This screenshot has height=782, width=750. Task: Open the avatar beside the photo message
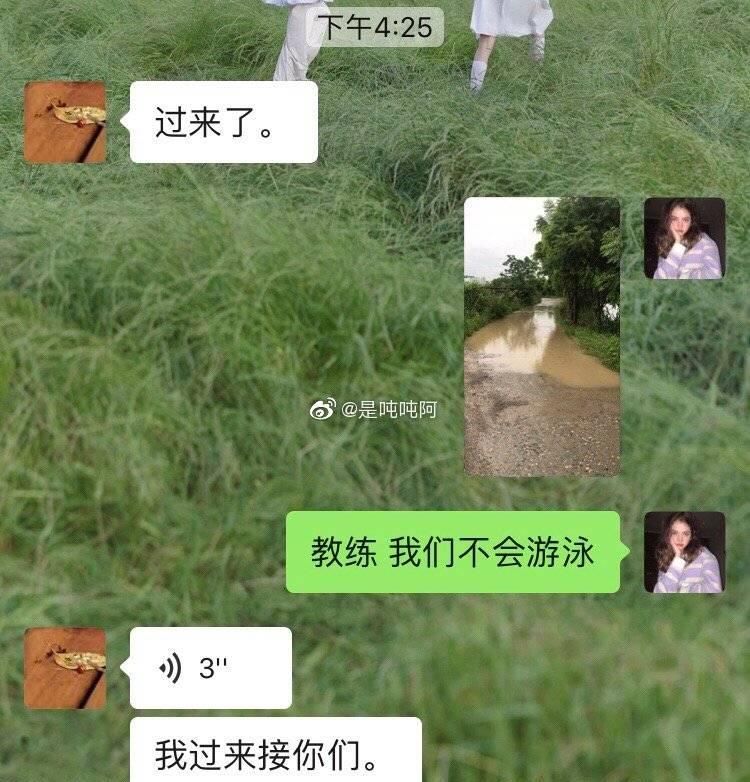(x=684, y=238)
